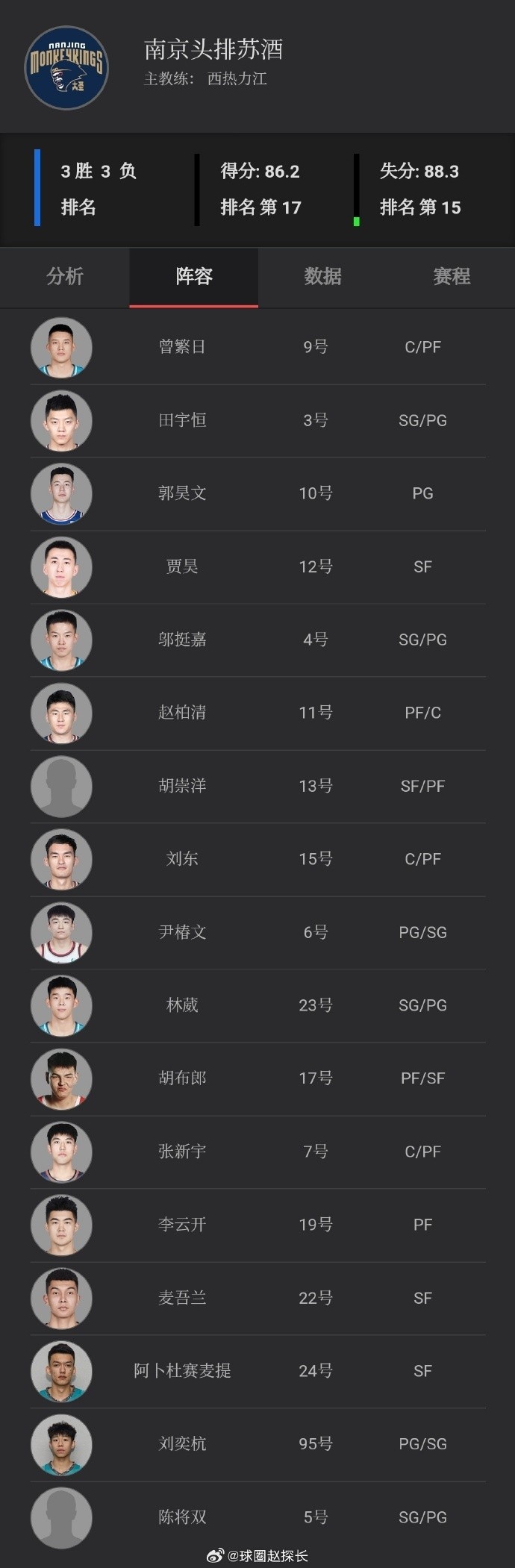This screenshot has width=515, height=1568.
Task: Open 李云开's roster entry
Action: pos(182,1225)
